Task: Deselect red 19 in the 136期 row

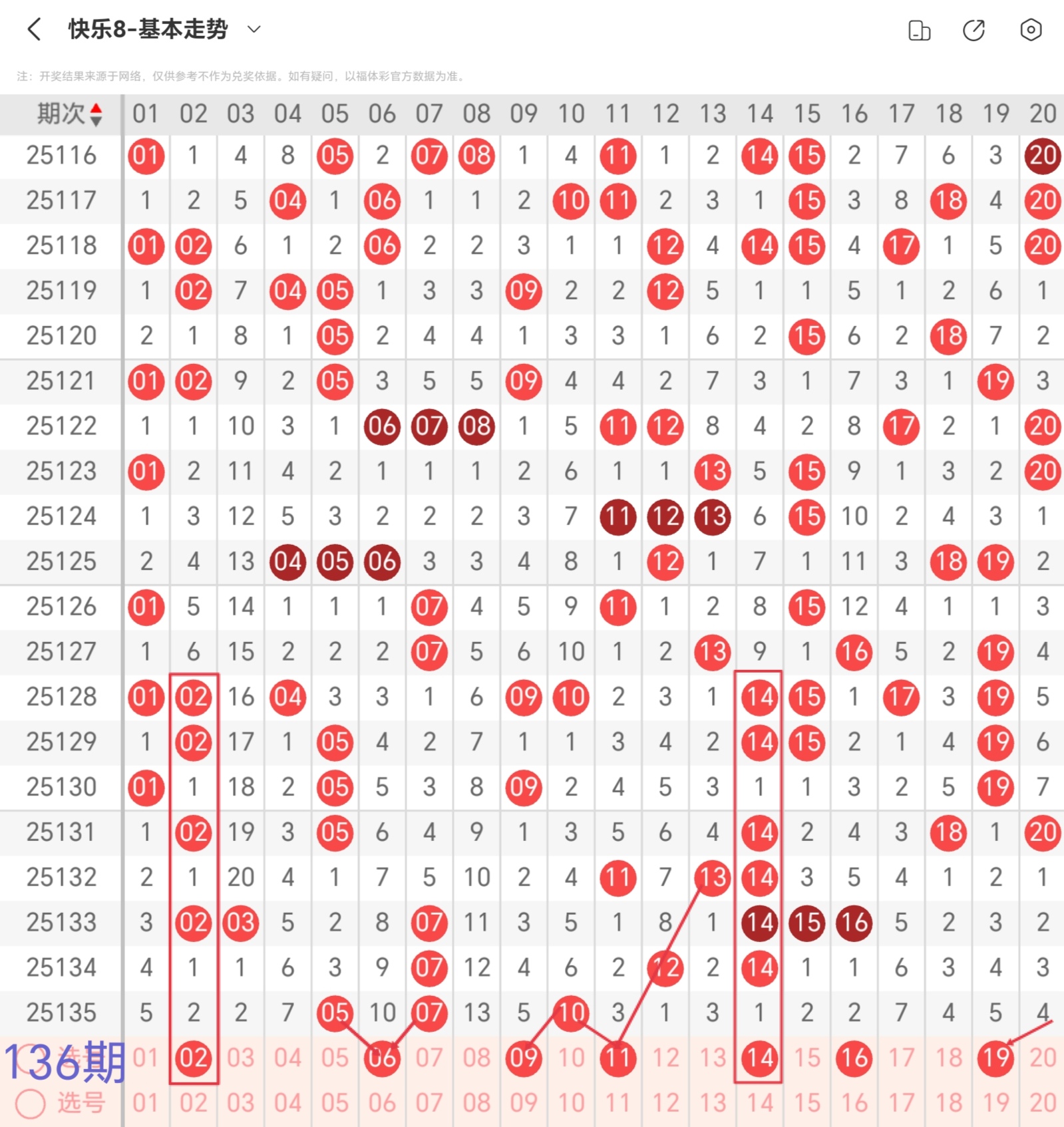Action: pyautogui.click(x=995, y=1058)
